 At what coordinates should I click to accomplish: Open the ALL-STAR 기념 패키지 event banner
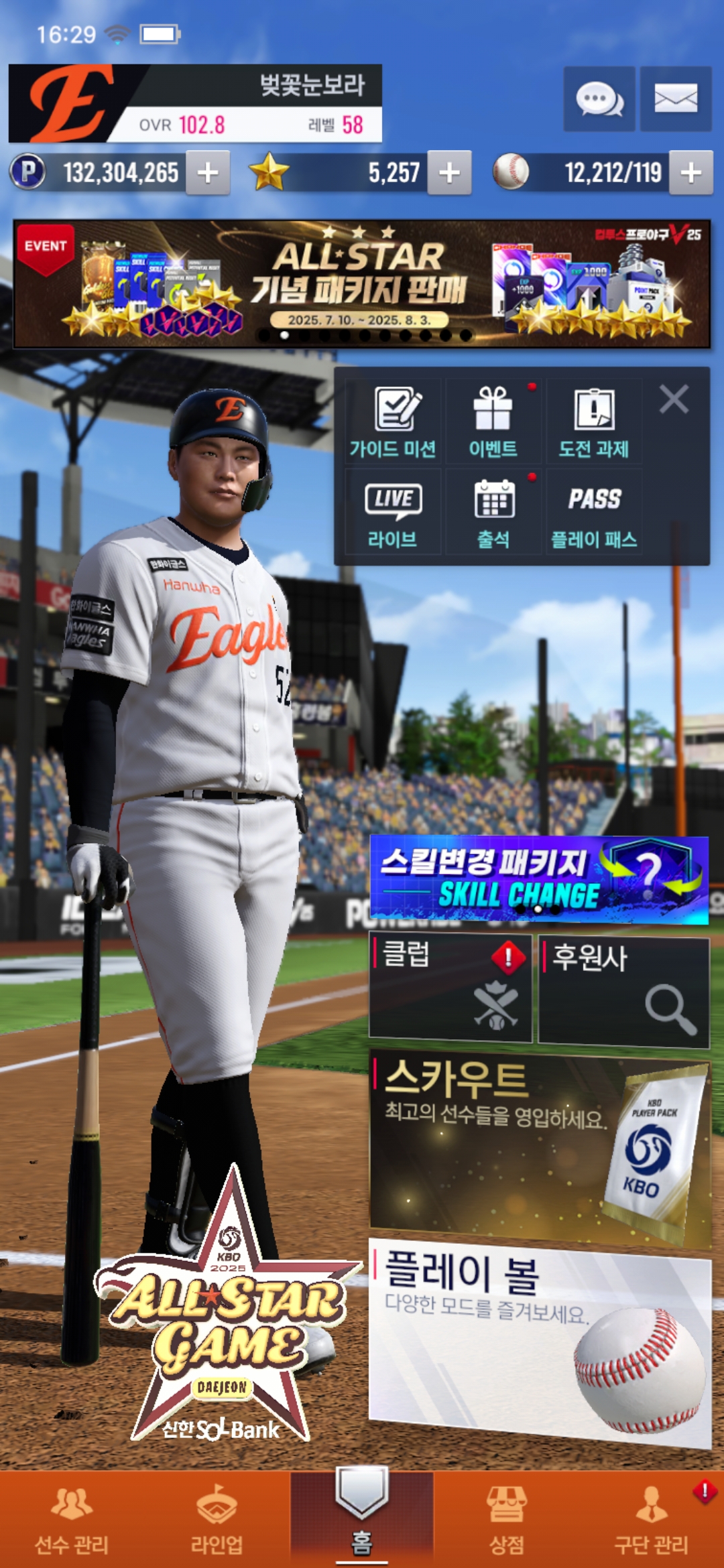click(362, 284)
